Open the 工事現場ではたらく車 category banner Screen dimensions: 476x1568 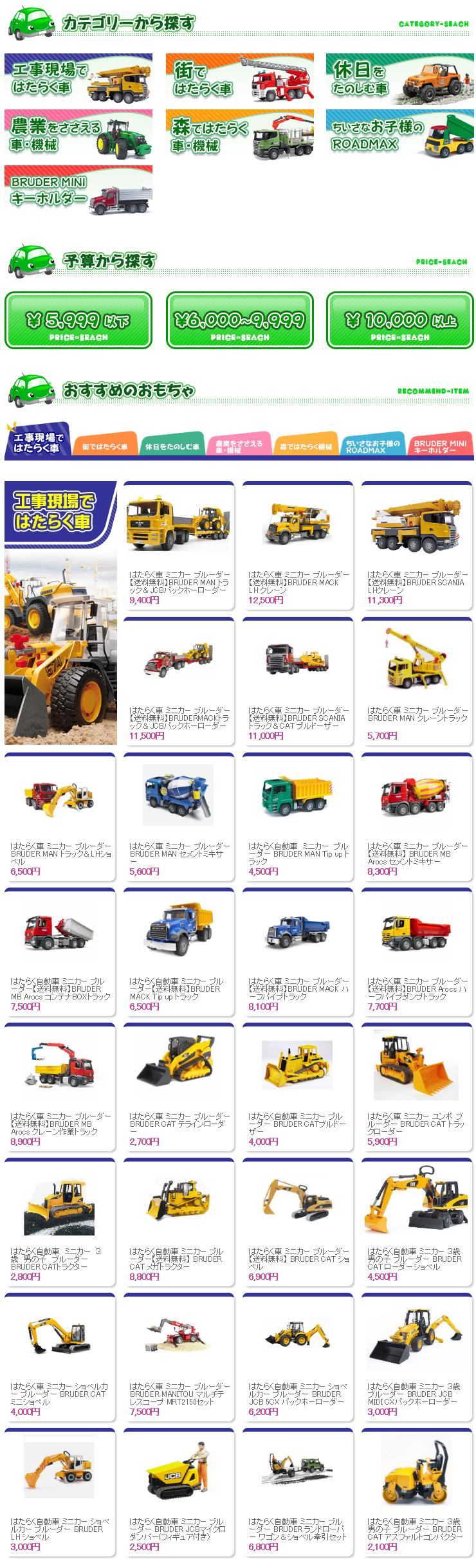coord(78,79)
